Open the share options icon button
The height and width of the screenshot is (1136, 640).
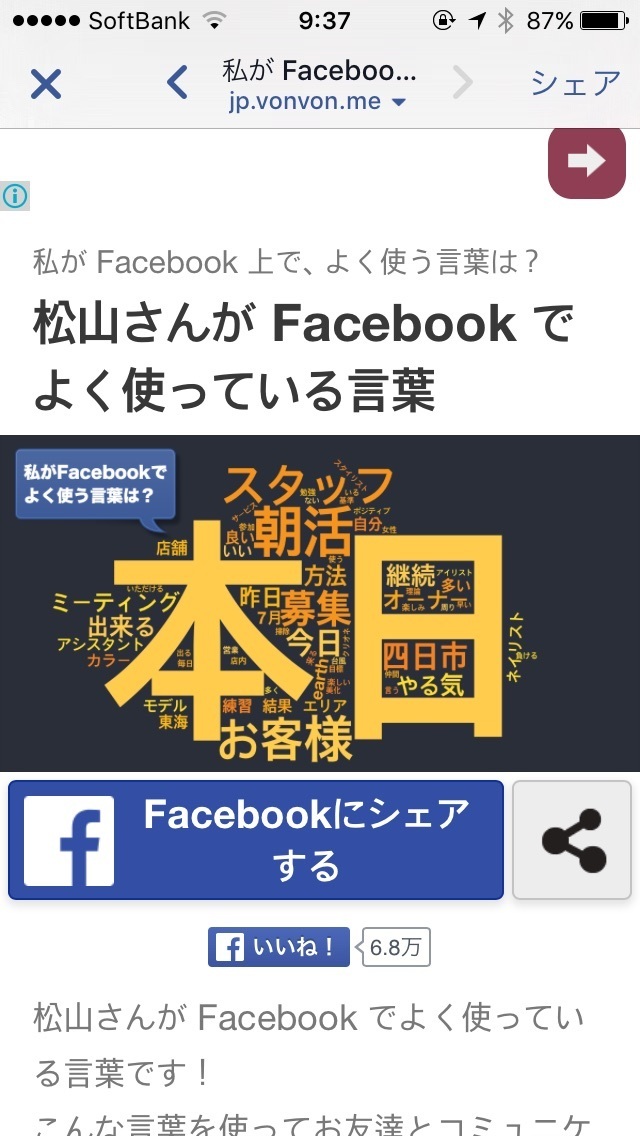click(x=572, y=840)
